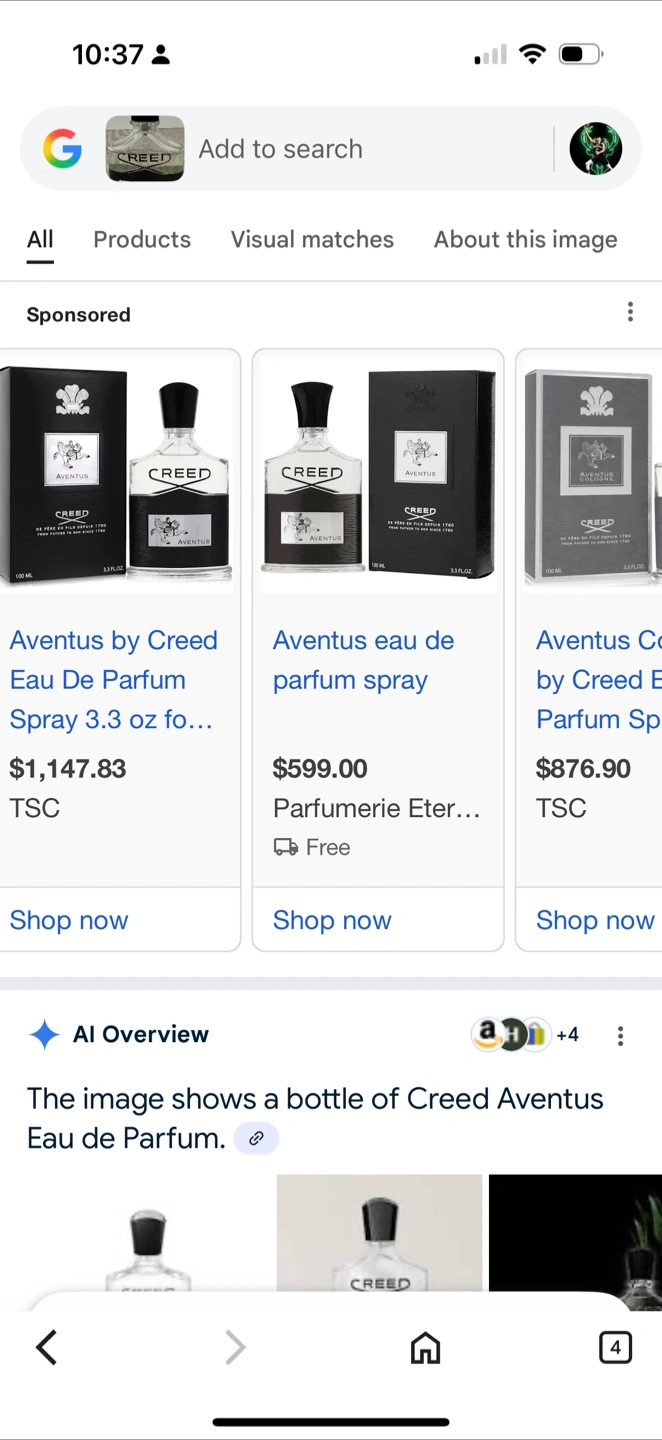Tap Shop now for the Parfumerie Eternelle offer
The image size is (662, 1440).
(x=332, y=920)
